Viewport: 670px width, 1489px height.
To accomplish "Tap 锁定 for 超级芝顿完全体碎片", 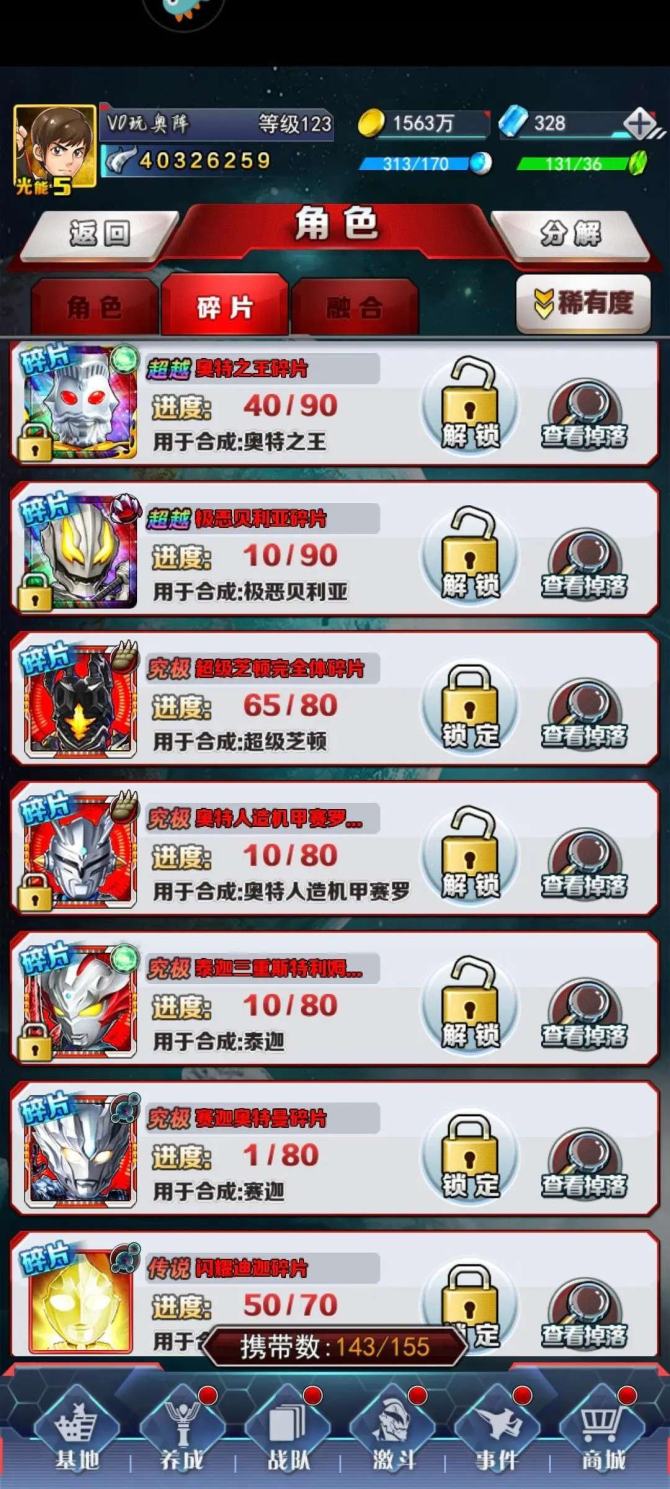I will [x=470, y=706].
